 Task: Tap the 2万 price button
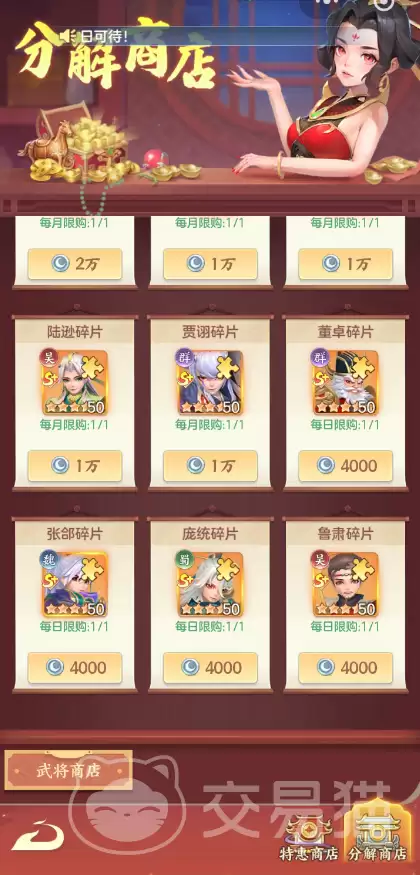(75, 264)
